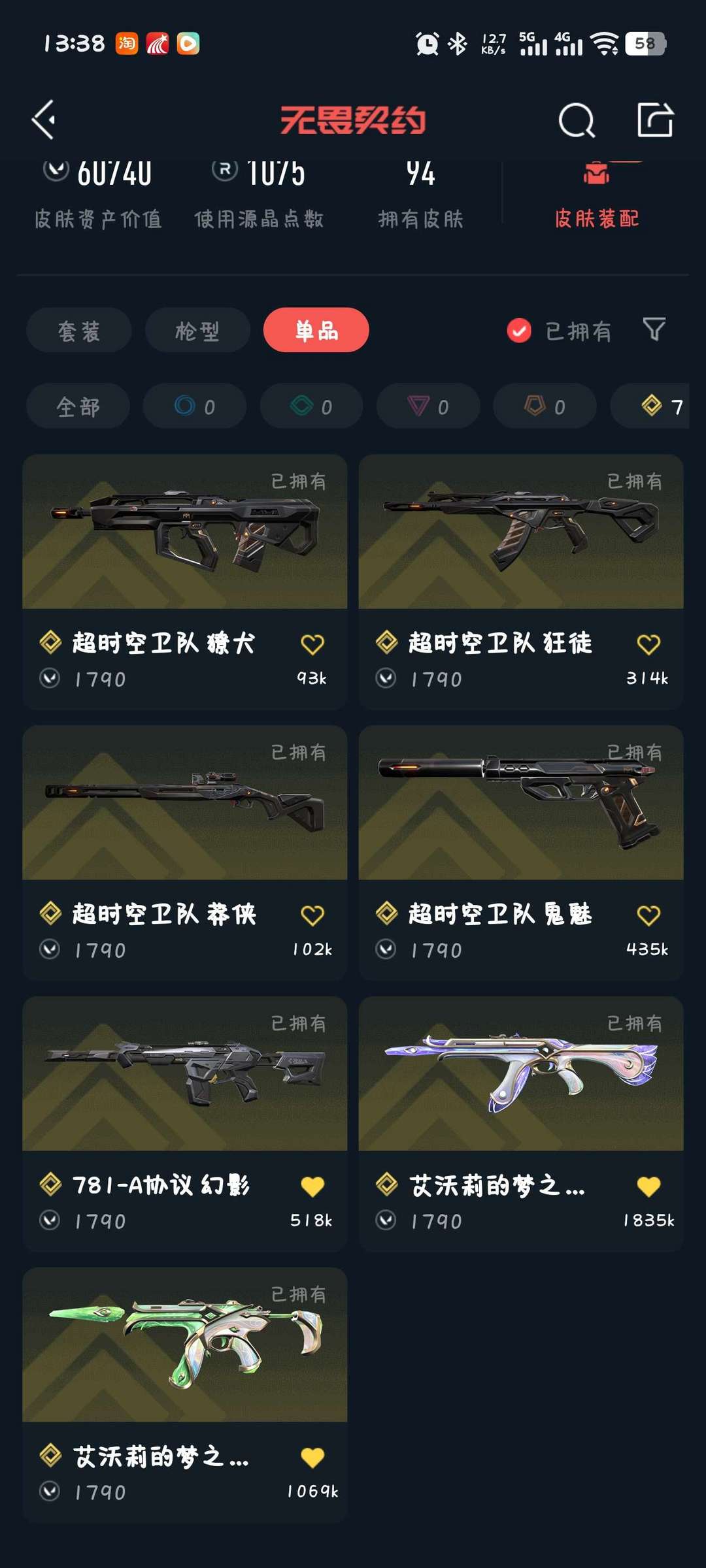Select the 全部 filter chip
706x1568 pixels.
pos(77,406)
